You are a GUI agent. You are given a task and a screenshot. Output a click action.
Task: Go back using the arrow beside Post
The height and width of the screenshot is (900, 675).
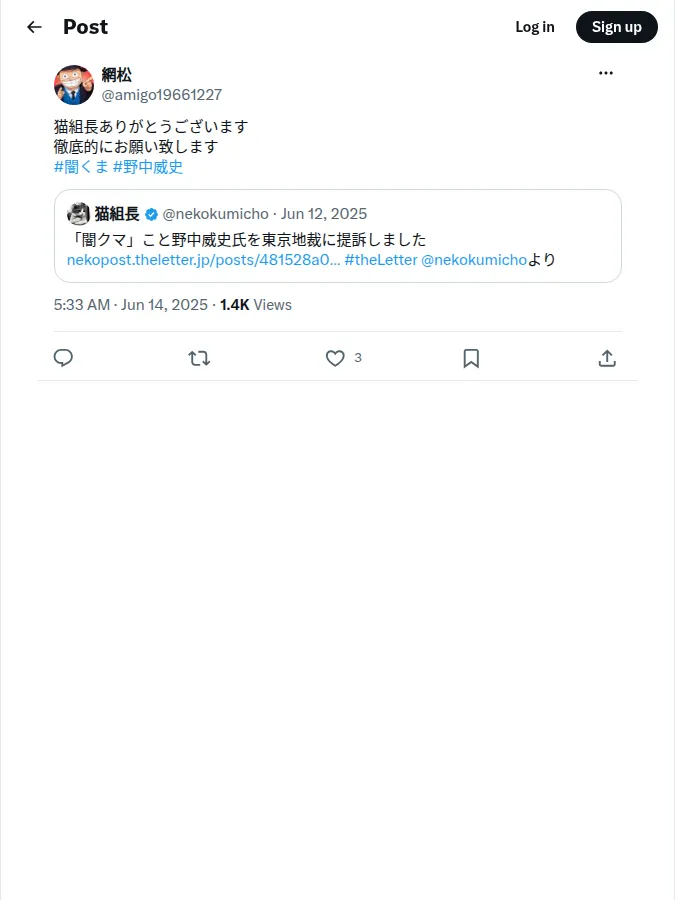click(x=34, y=27)
